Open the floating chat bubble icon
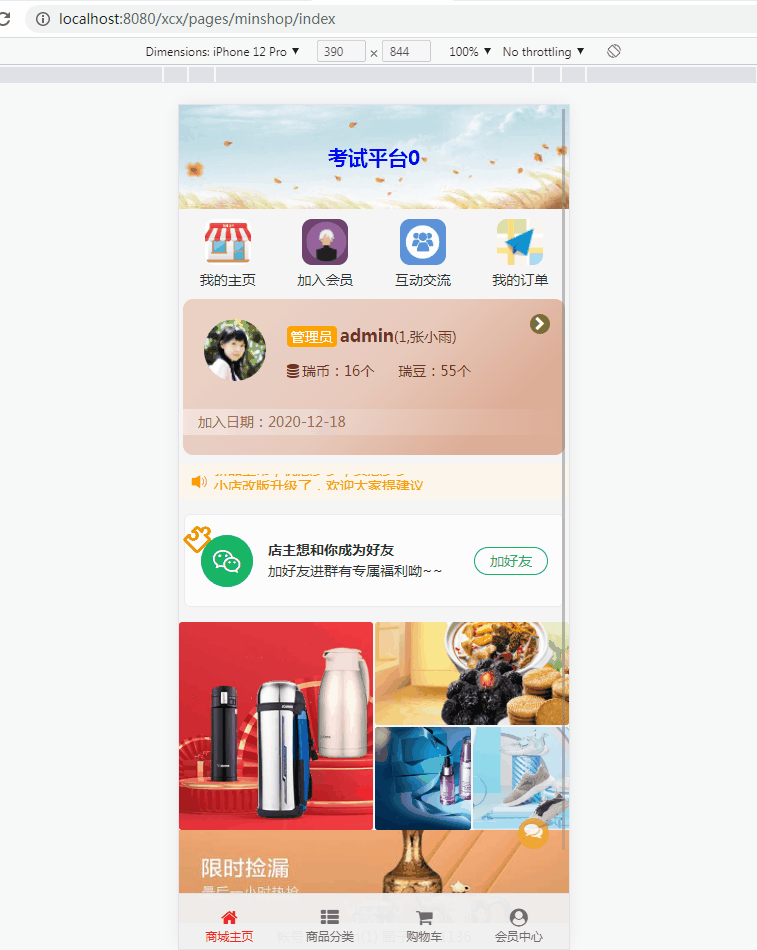 tap(533, 832)
